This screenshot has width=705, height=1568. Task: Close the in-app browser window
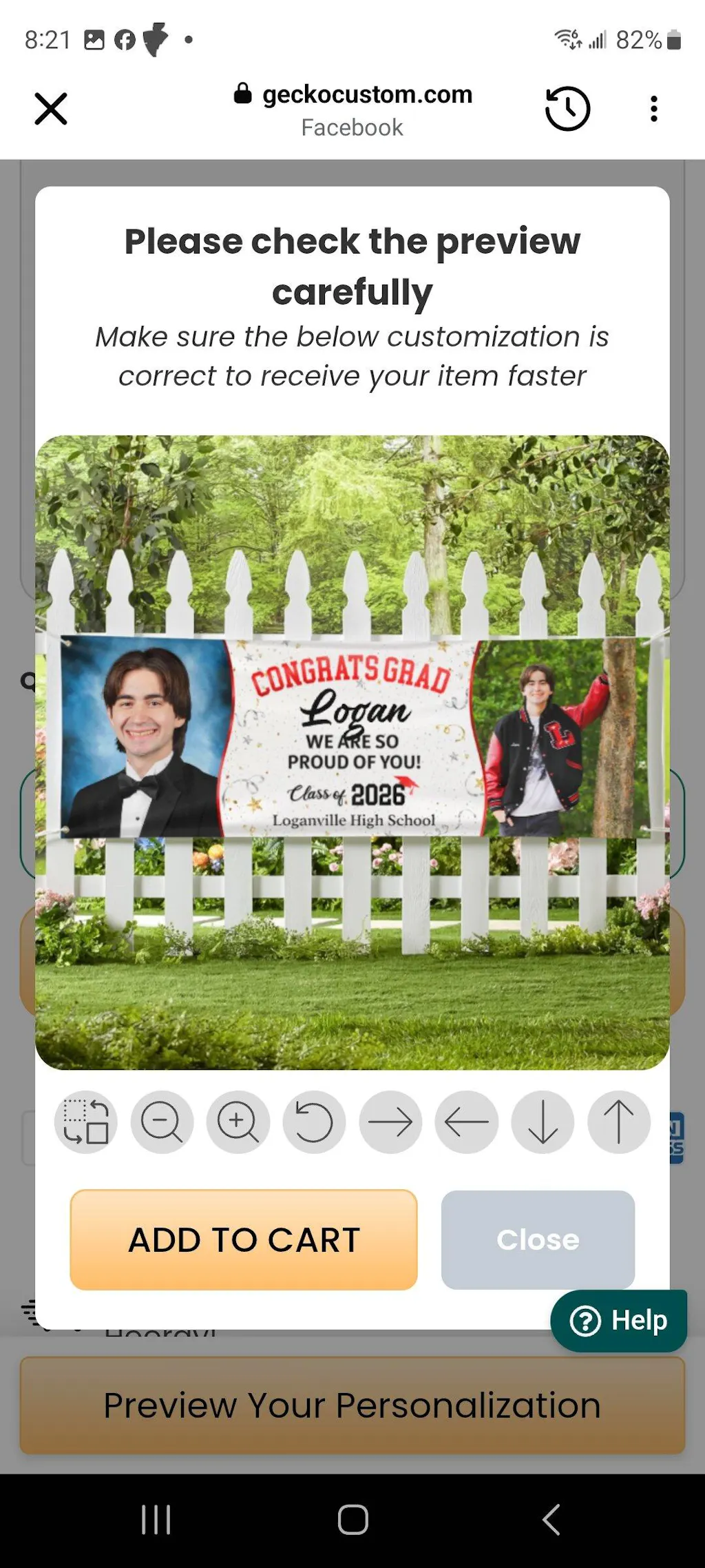(51, 109)
